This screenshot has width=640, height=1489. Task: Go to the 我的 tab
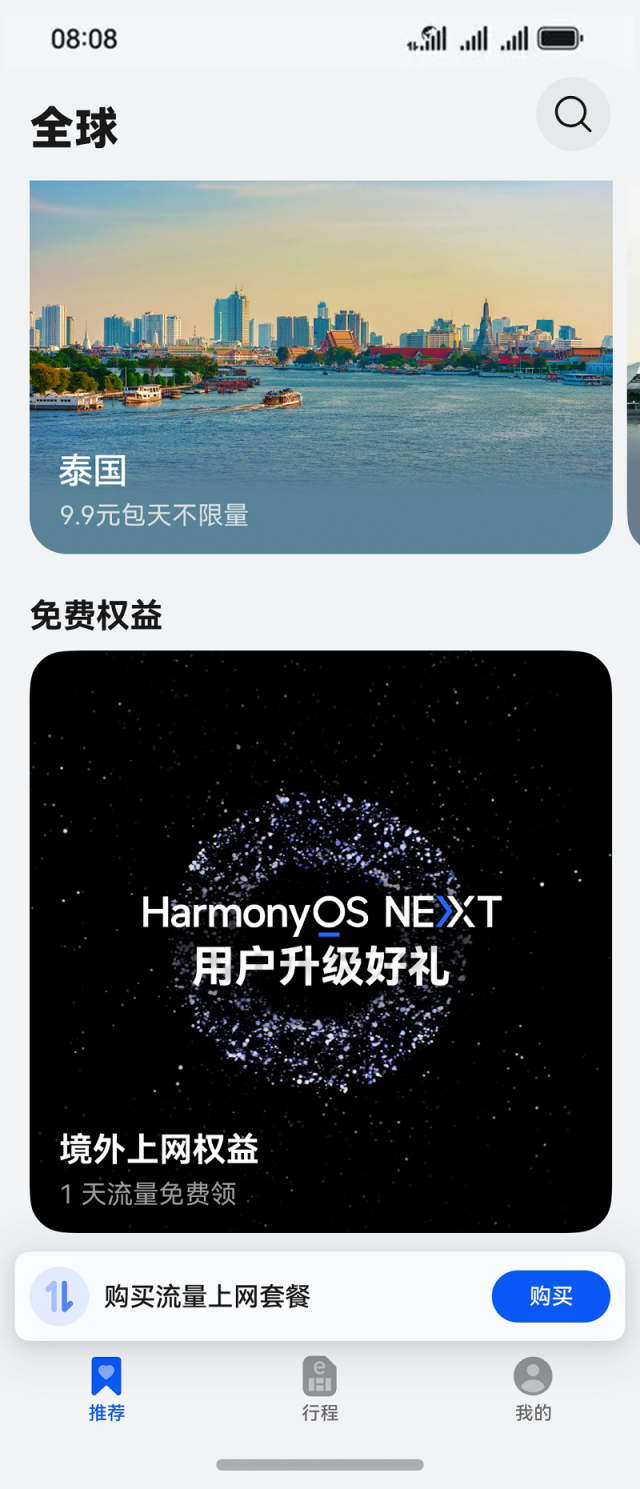533,1389
